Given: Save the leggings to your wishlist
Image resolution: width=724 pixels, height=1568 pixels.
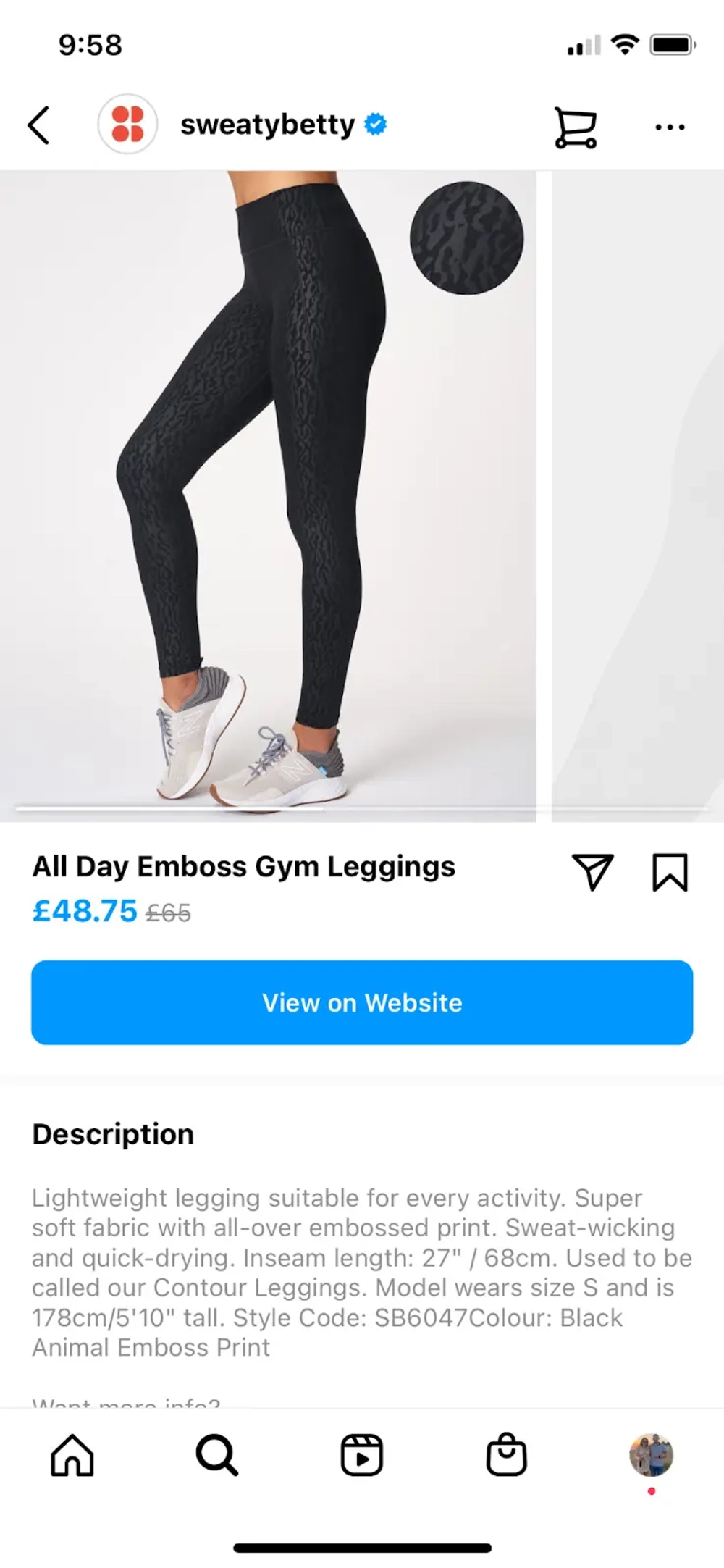Looking at the screenshot, I should coord(670,872).
